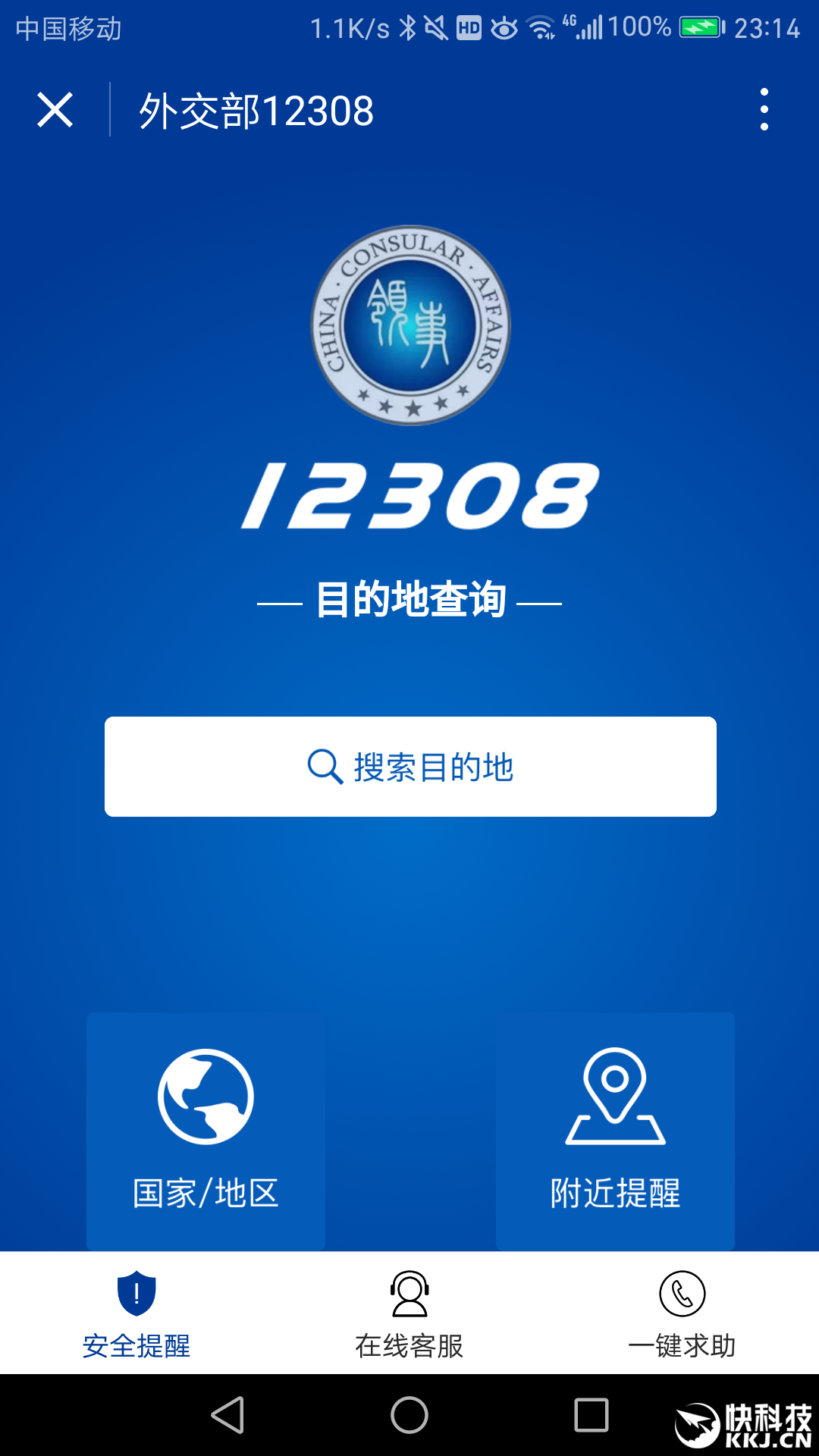This screenshot has height=1456, width=819.
Task: Open the 国家/地区 card
Action: point(206,1130)
